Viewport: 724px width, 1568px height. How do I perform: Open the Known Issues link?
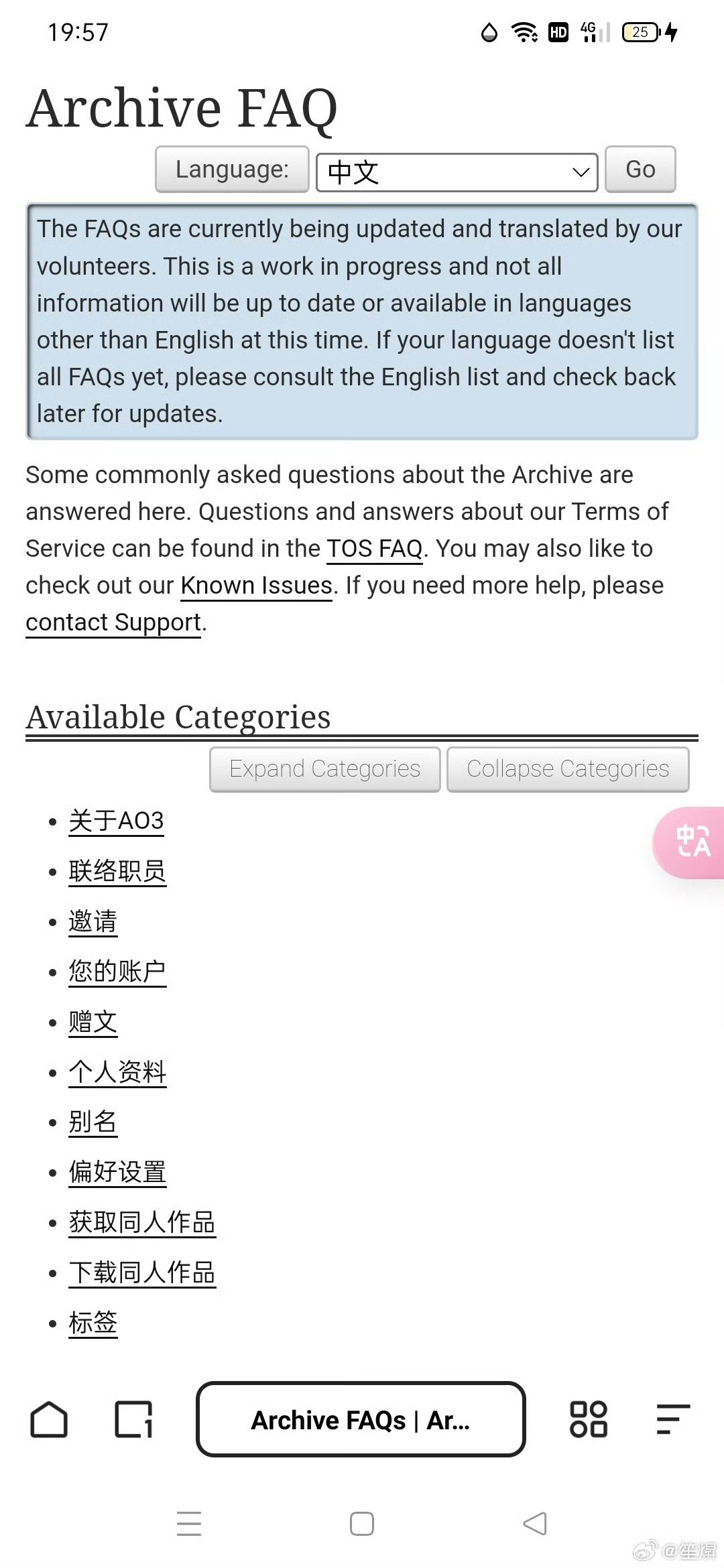257,586
